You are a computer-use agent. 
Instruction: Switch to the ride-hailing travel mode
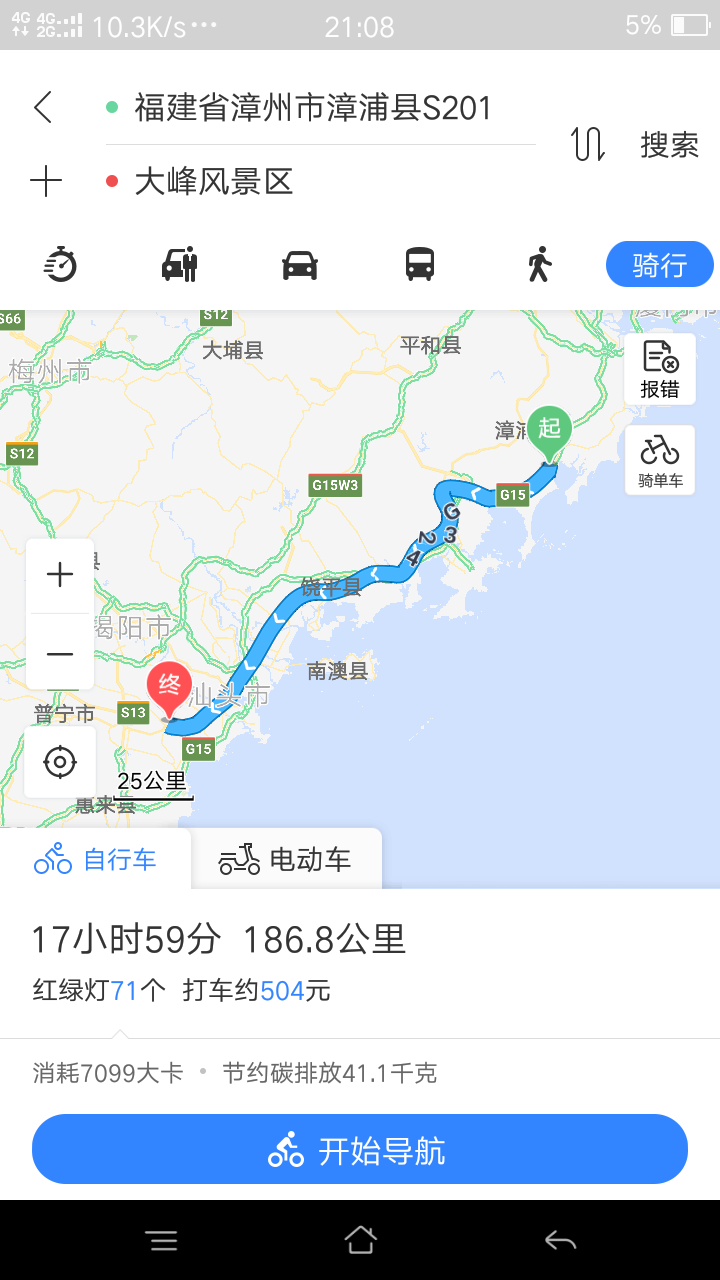coord(180,265)
